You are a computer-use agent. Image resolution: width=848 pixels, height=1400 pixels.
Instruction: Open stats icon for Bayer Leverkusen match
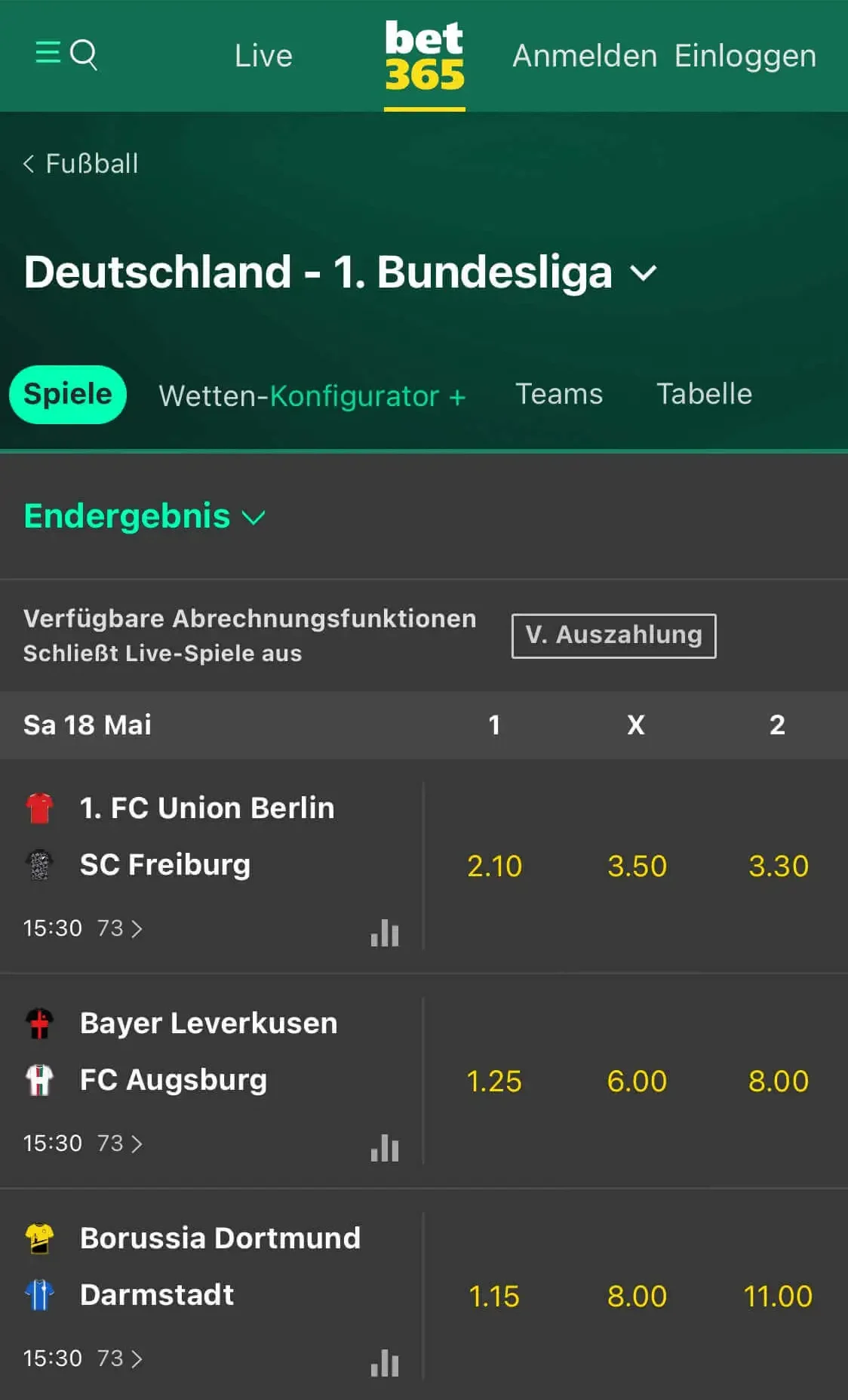point(385,1148)
